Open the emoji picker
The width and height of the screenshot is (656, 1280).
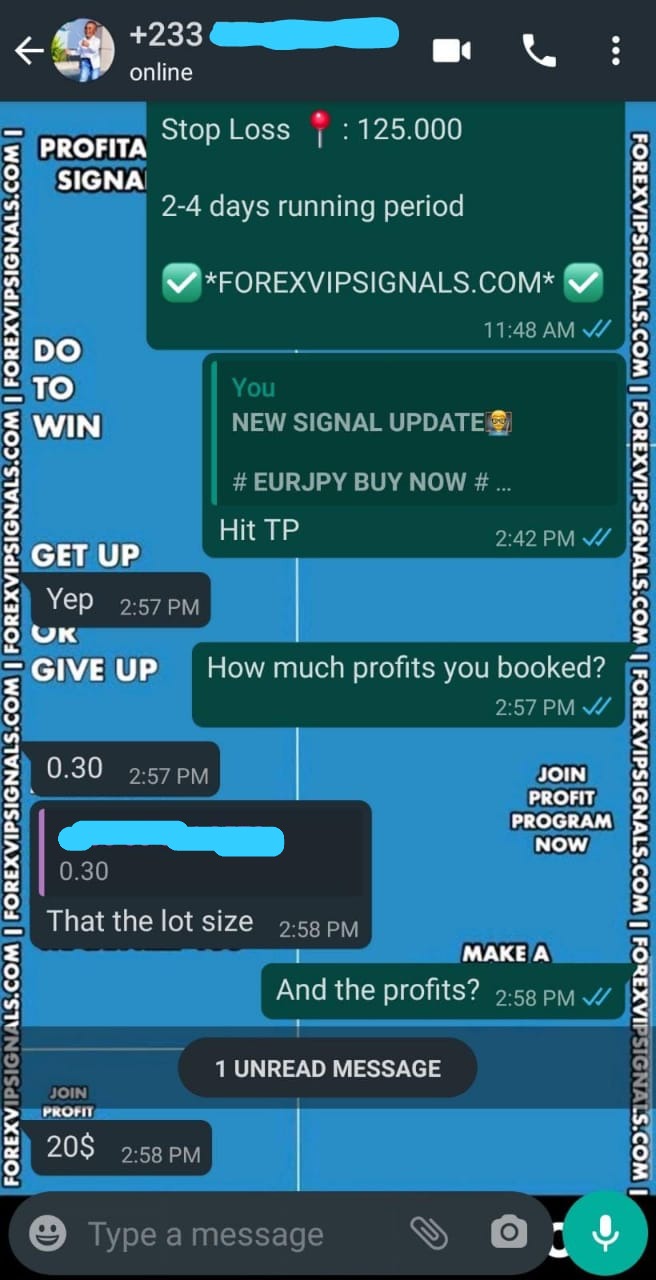47,1233
